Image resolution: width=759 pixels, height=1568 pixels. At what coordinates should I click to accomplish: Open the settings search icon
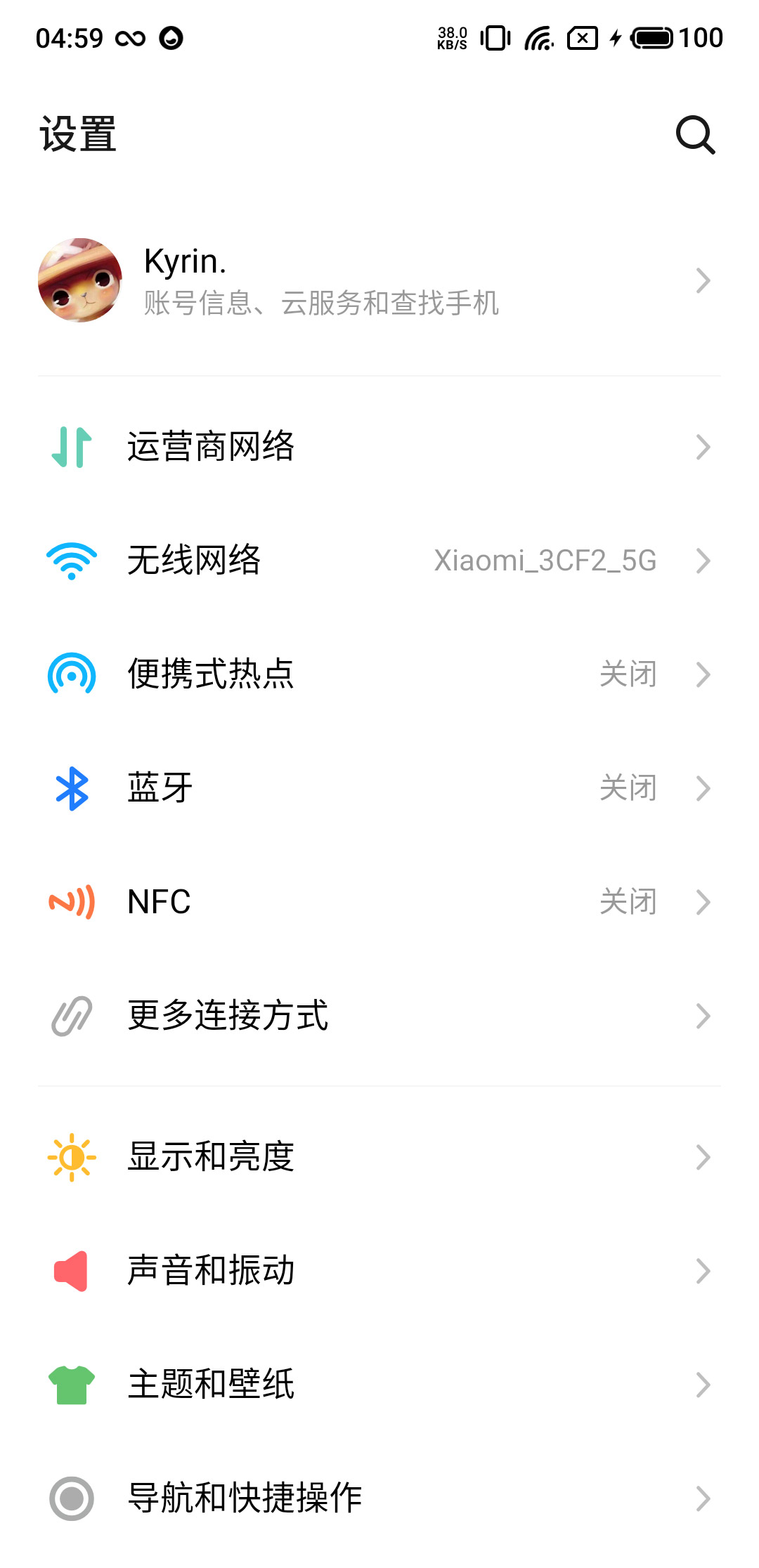click(x=695, y=134)
